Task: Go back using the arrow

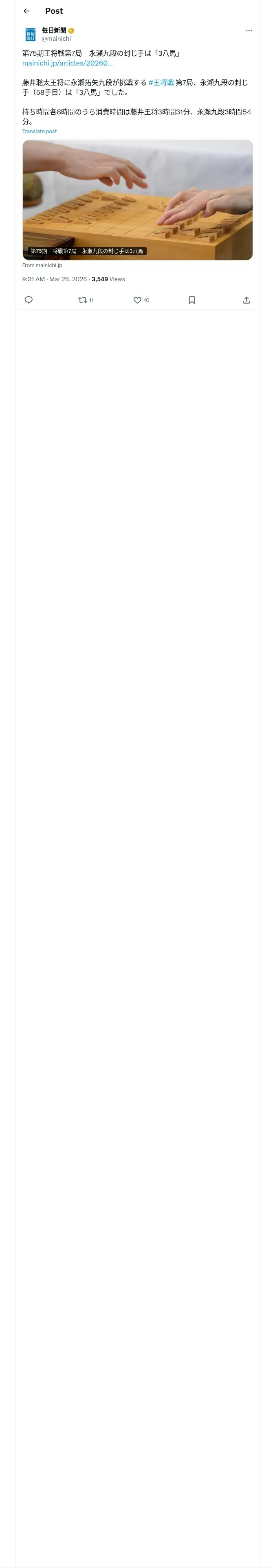Action: point(27,11)
